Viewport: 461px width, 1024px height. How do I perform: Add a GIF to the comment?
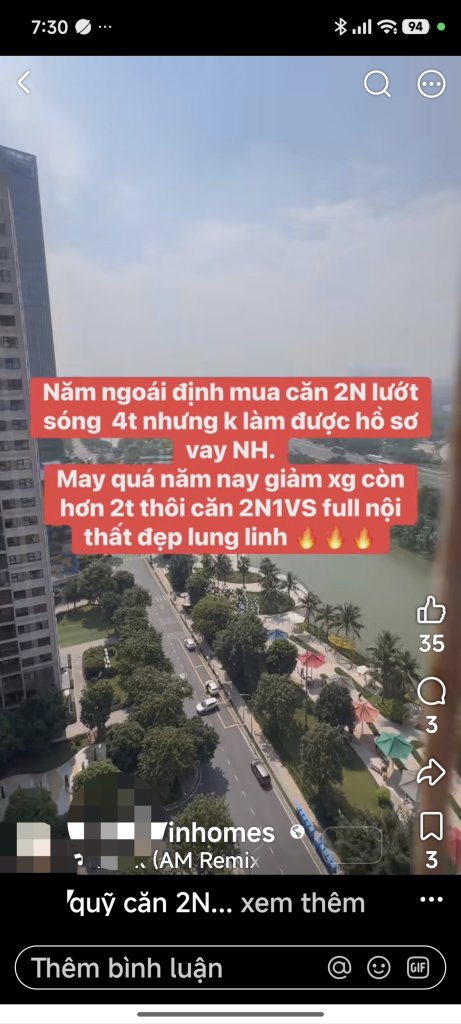click(x=418, y=968)
